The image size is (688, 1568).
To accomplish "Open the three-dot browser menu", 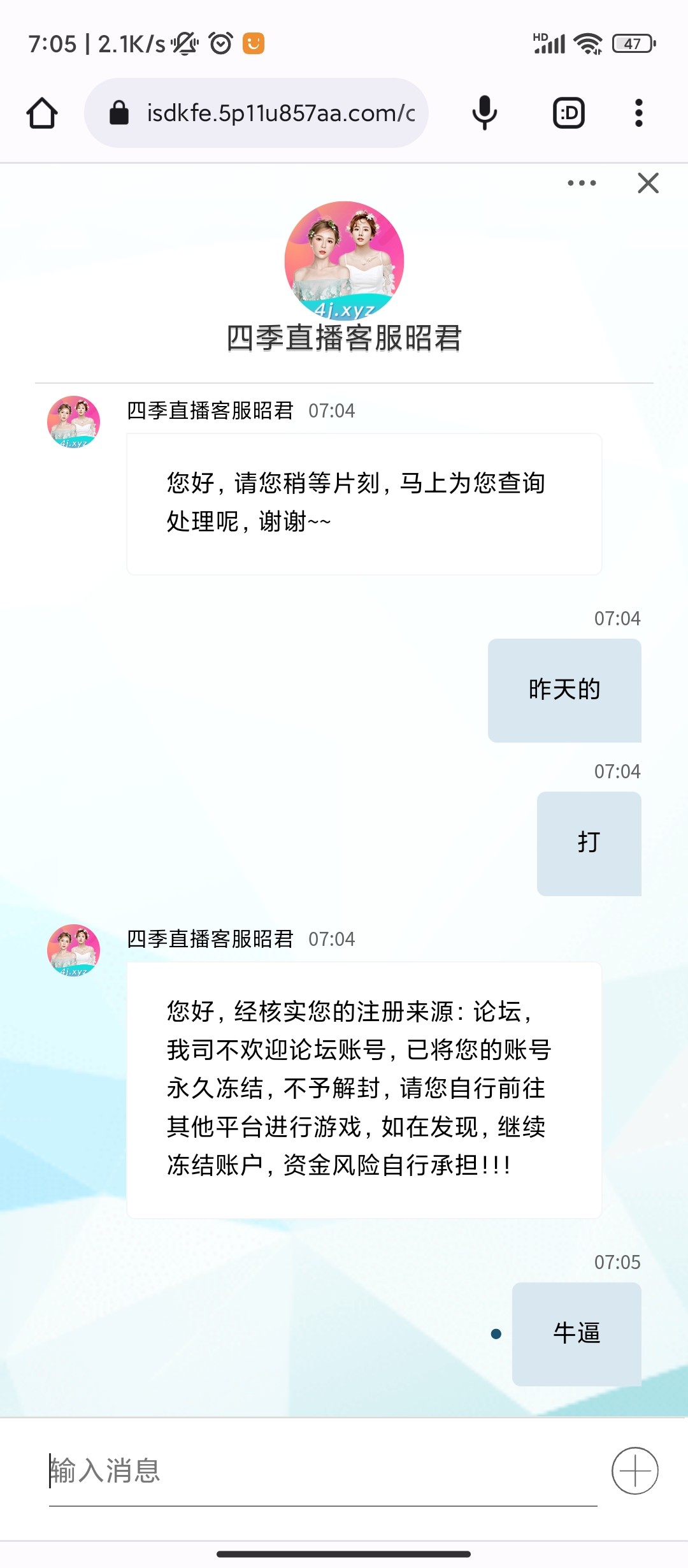I will coord(638,112).
